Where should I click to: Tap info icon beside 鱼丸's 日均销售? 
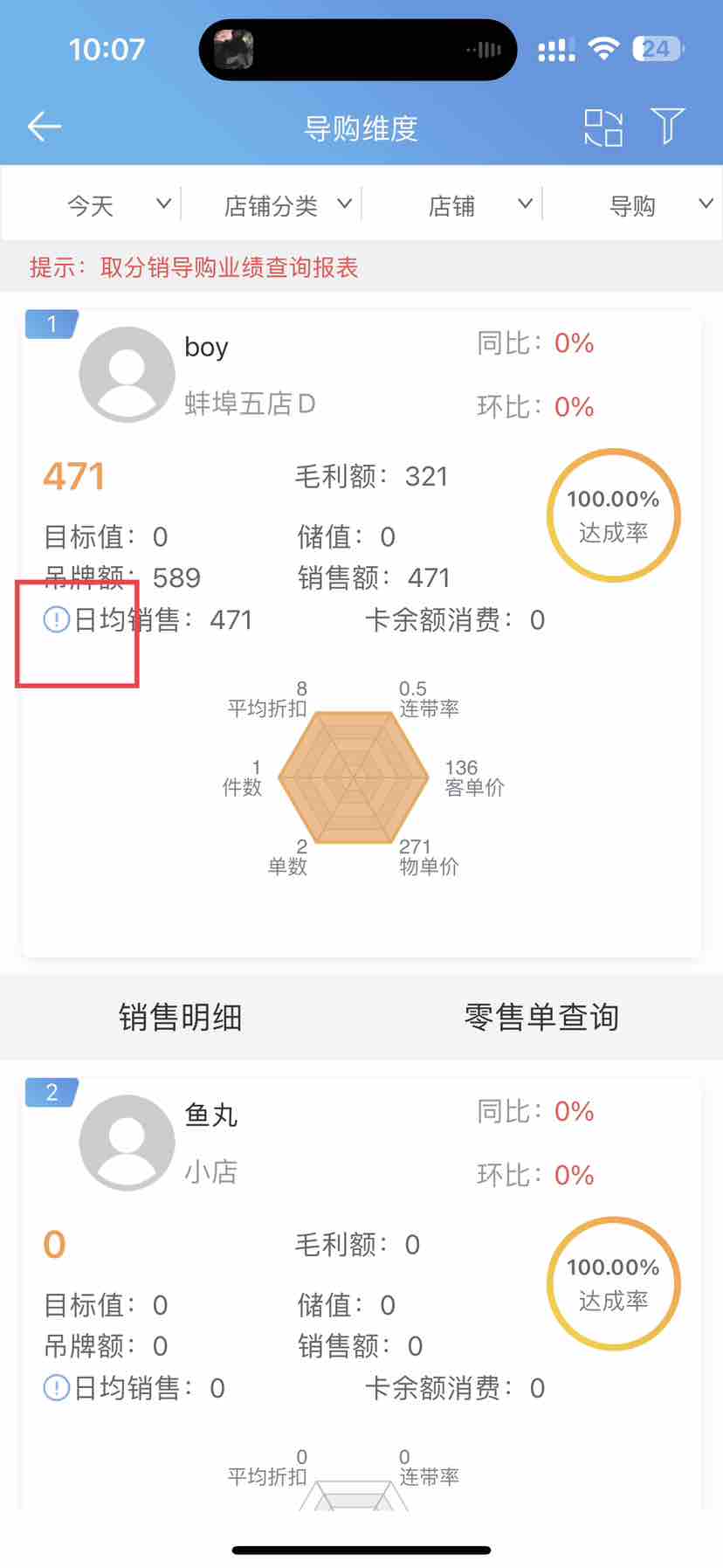click(x=56, y=1387)
